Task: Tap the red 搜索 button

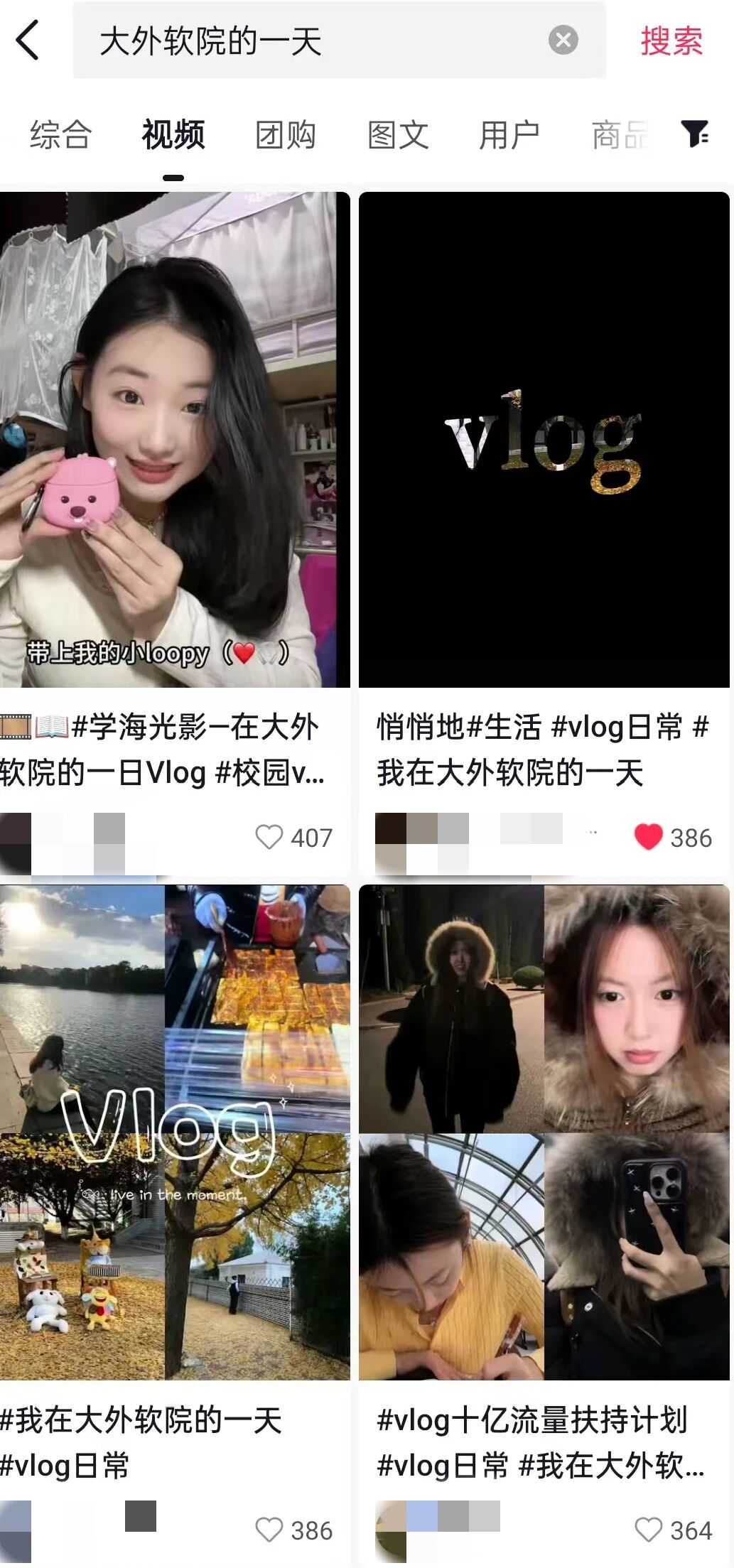Action: point(671,40)
